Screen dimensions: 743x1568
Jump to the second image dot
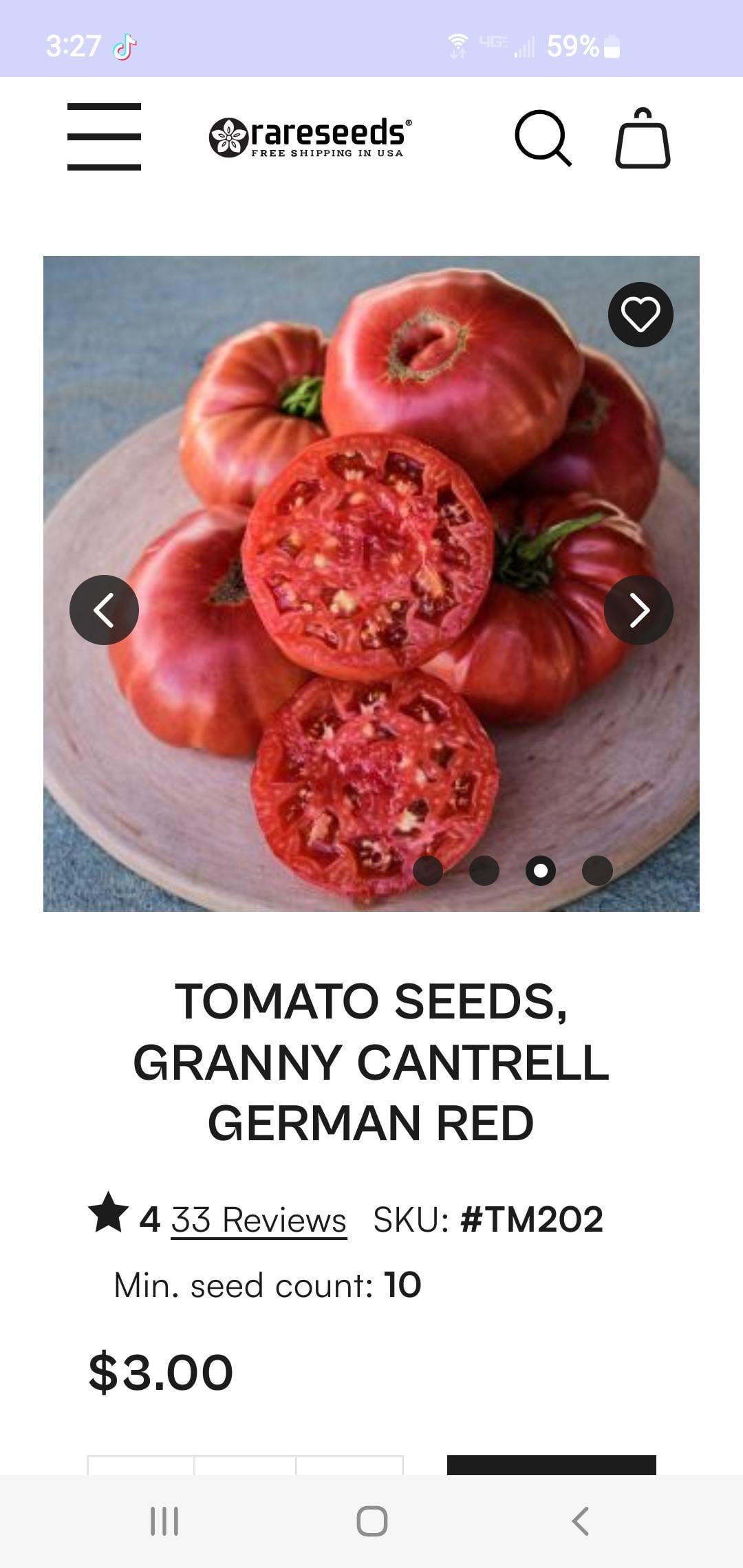pos(484,871)
